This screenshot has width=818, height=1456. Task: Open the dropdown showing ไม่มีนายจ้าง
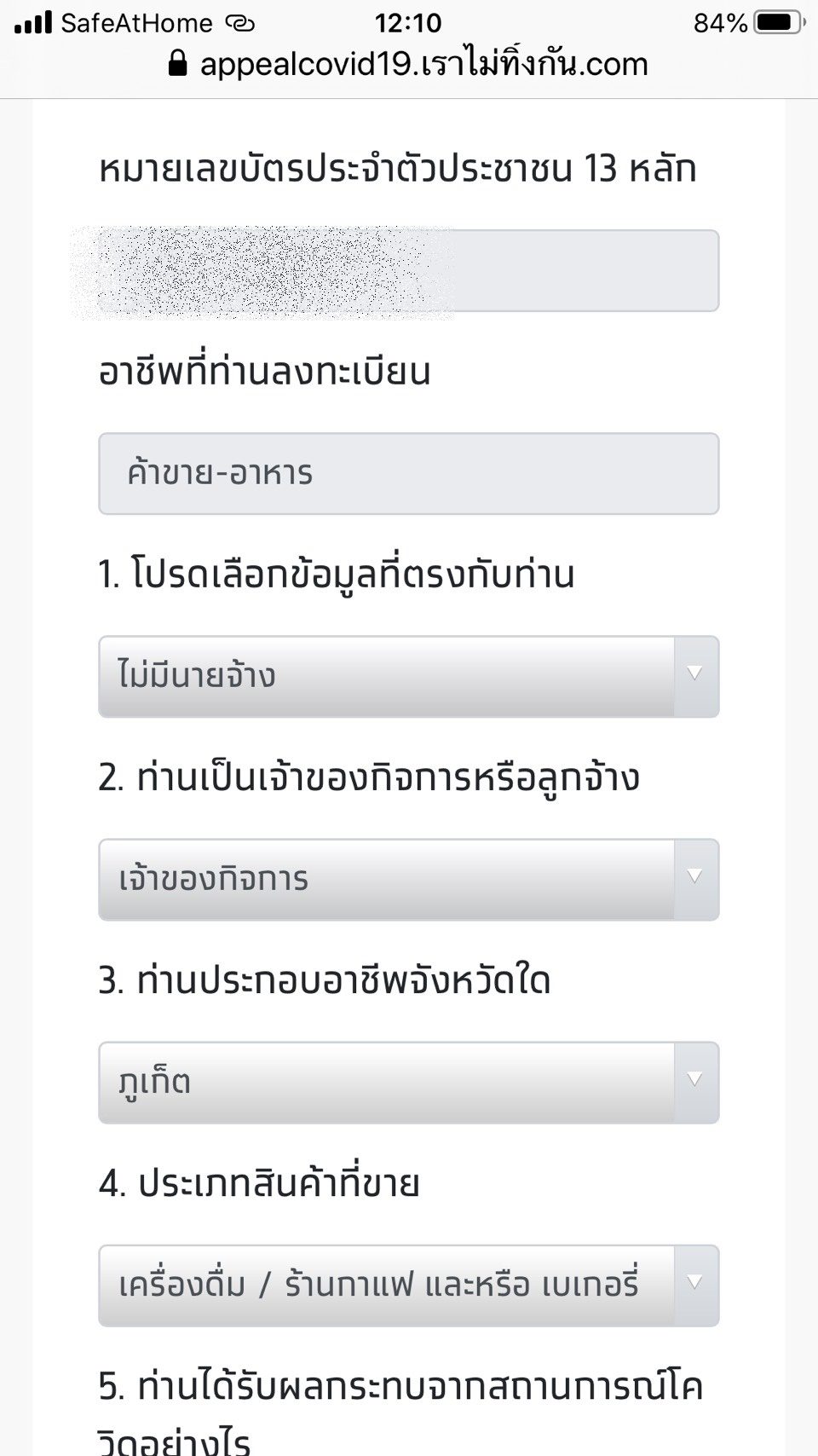[x=409, y=676]
